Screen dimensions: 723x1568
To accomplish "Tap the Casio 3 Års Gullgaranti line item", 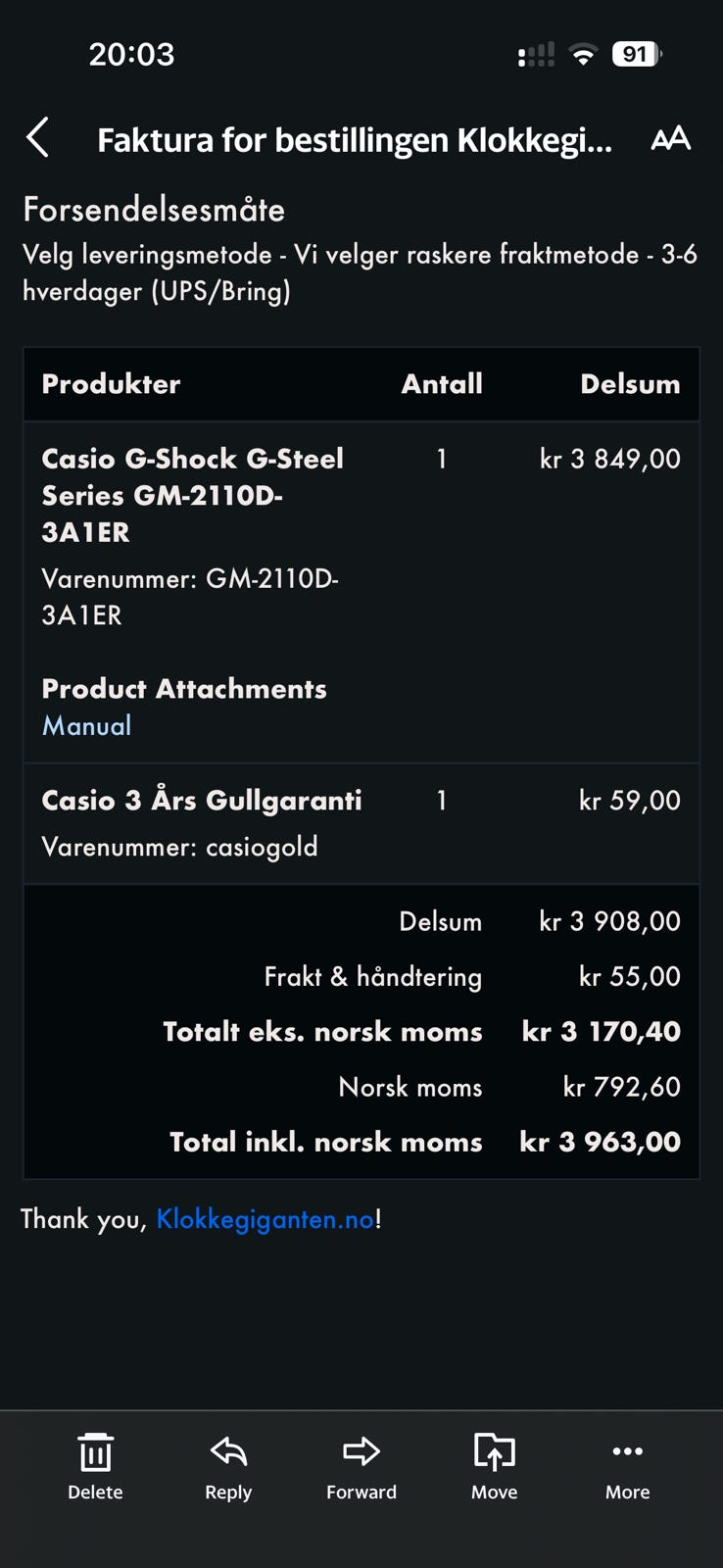I will click(202, 801).
